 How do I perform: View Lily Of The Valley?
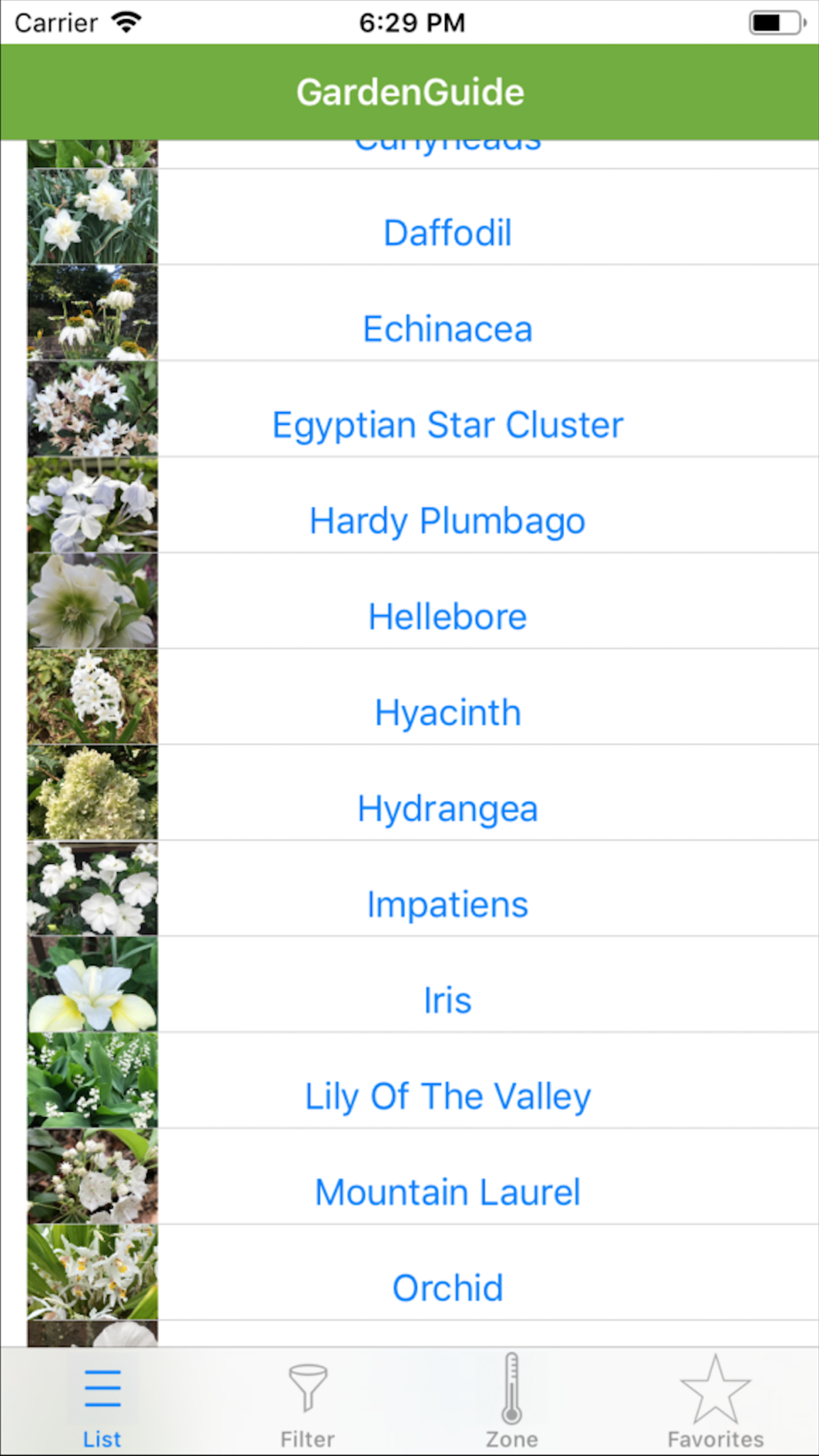[423, 1080]
